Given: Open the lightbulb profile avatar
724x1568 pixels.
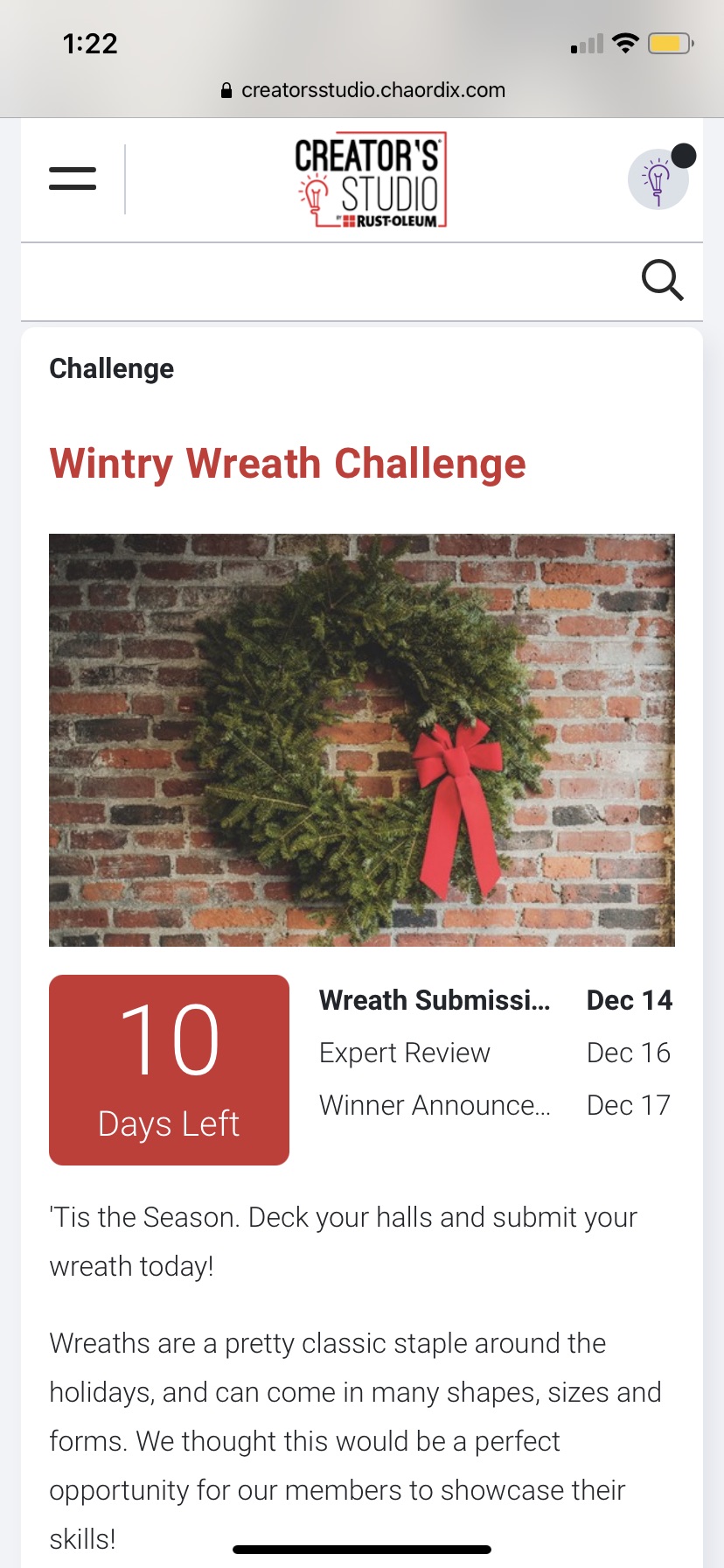Looking at the screenshot, I should [x=658, y=179].
